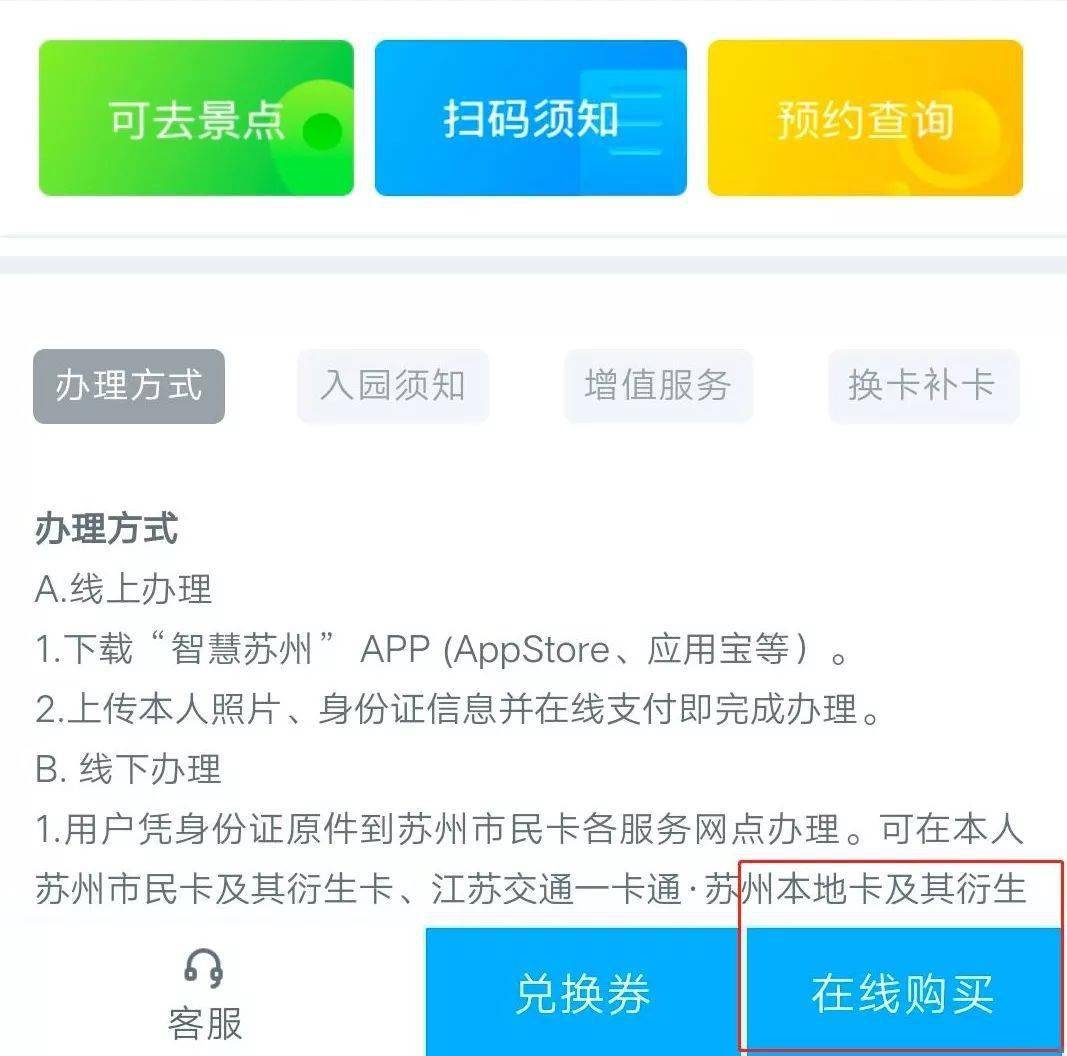Choose 在线购买 to buy online

[x=902, y=992]
